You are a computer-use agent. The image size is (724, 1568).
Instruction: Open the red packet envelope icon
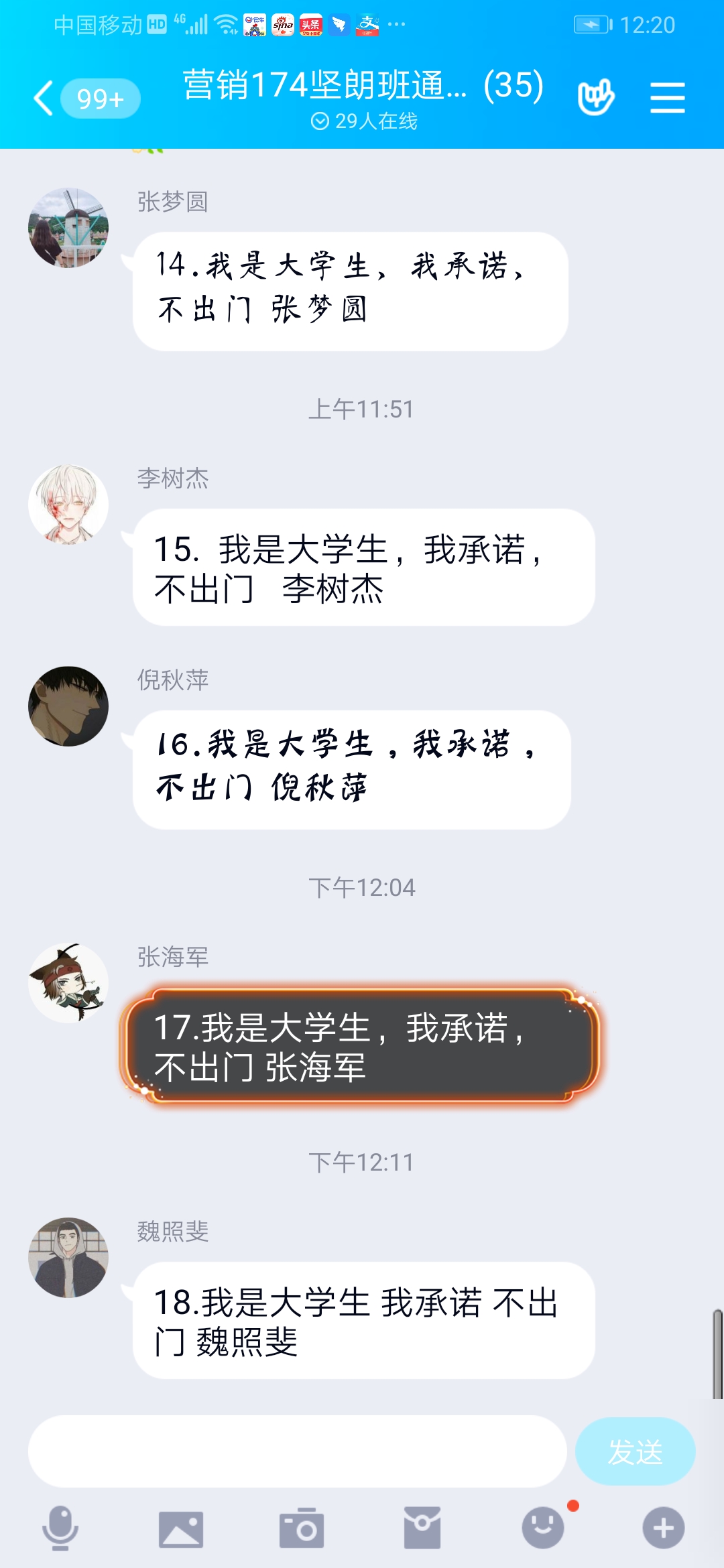(x=422, y=1528)
